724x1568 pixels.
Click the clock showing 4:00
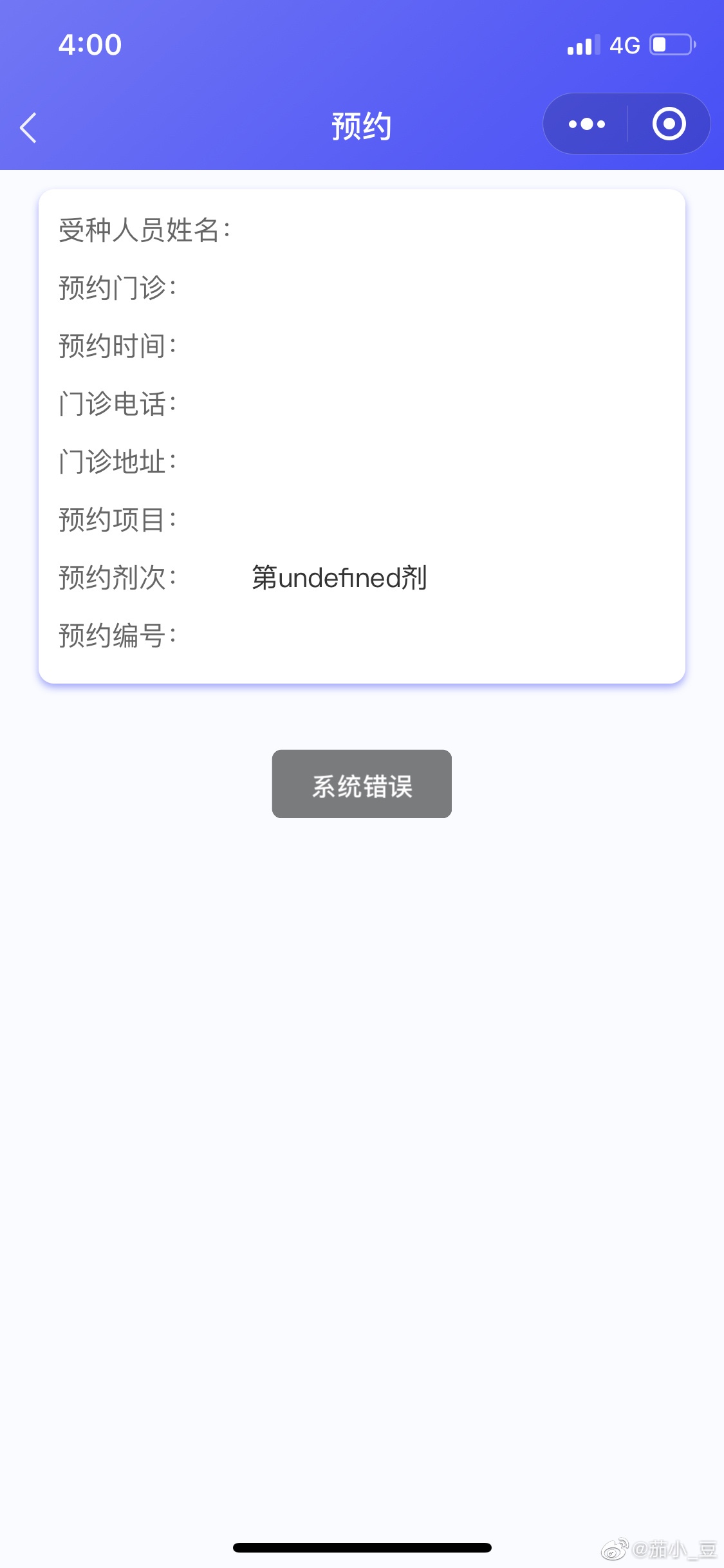89,44
